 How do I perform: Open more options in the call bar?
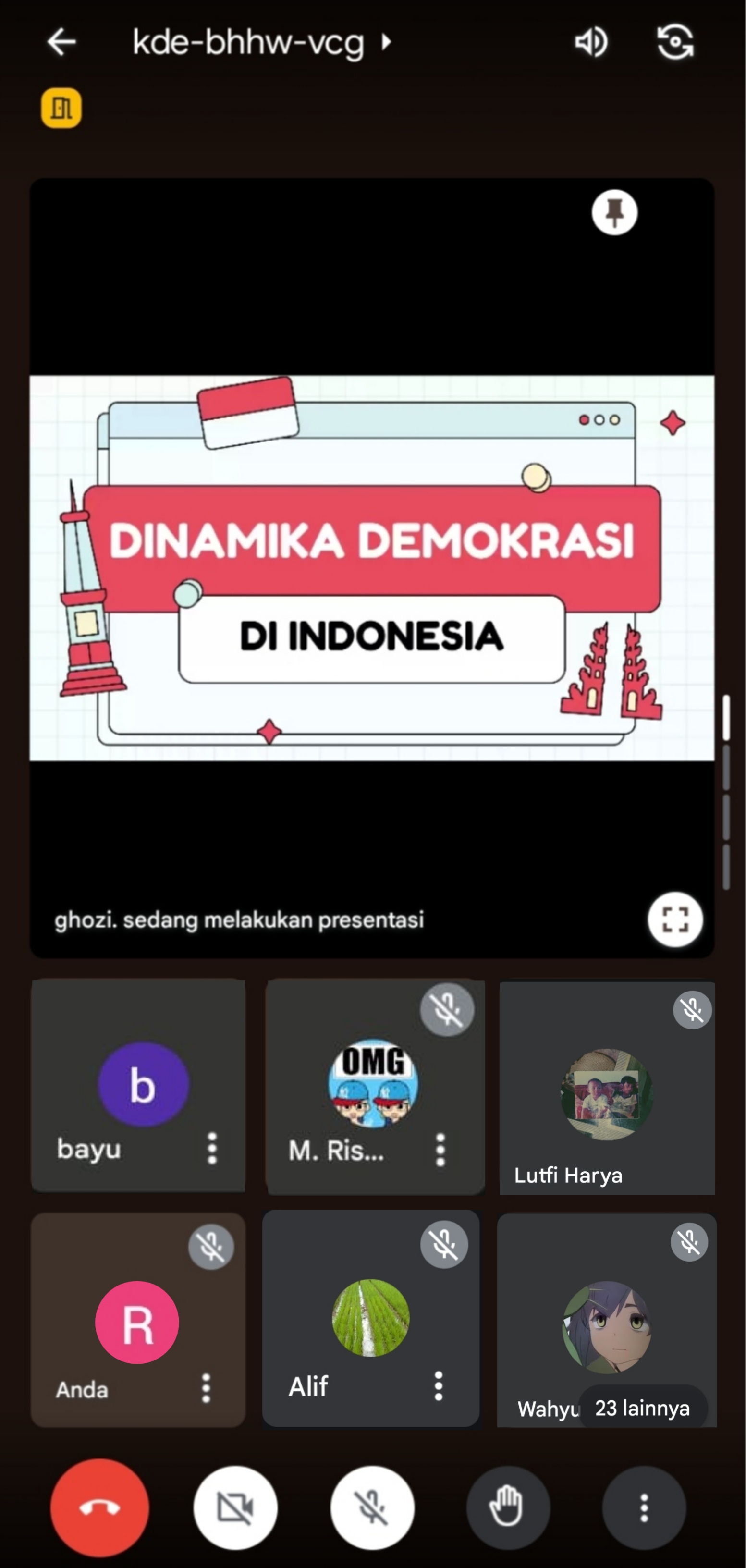(644, 1508)
